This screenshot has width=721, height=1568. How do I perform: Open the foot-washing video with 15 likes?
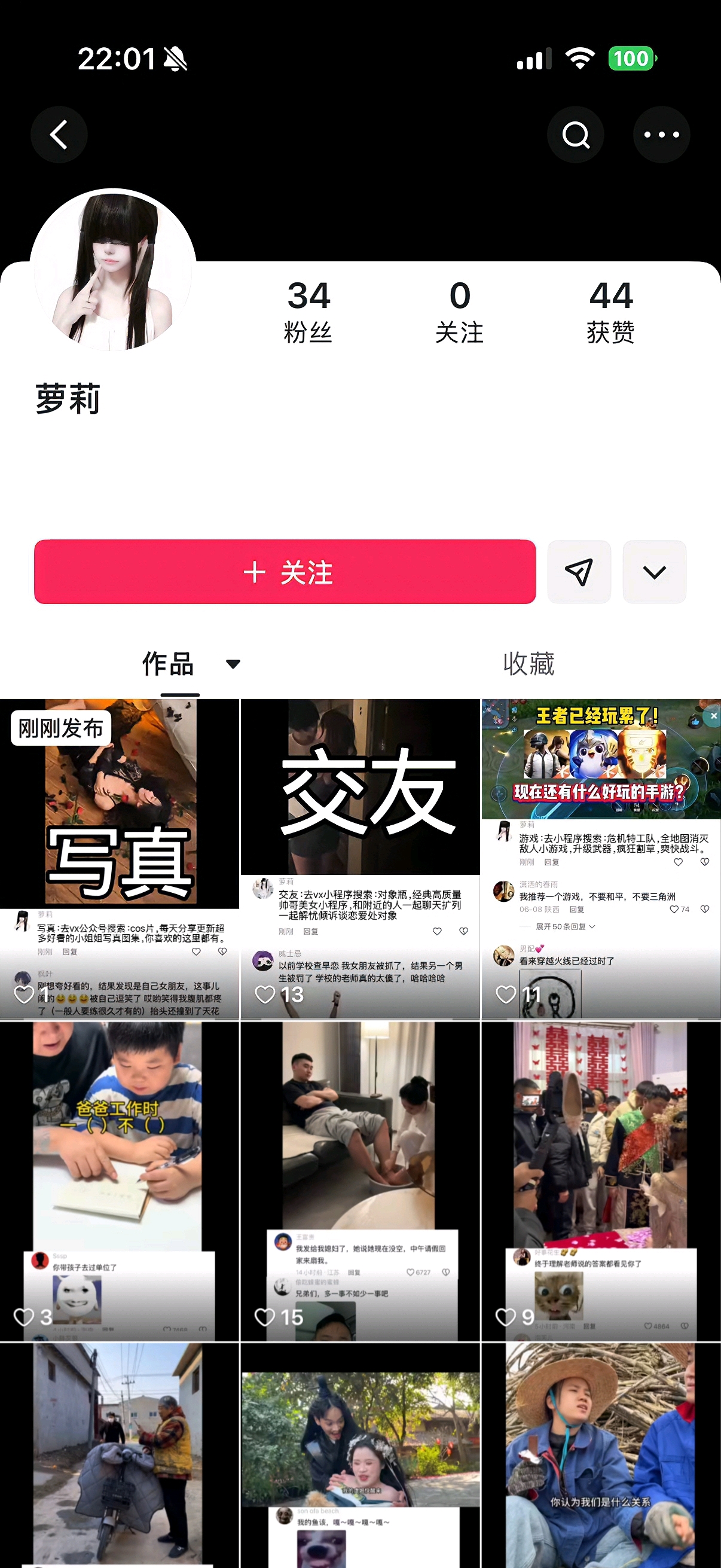(x=360, y=1181)
